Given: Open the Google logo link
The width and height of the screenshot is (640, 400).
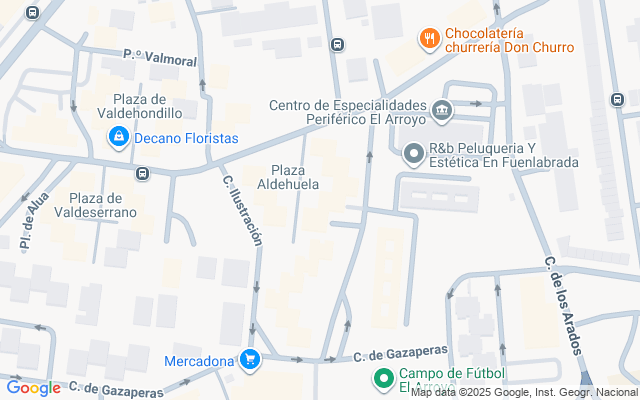Looking at the screenshot, I should click(x=33, y=388).
